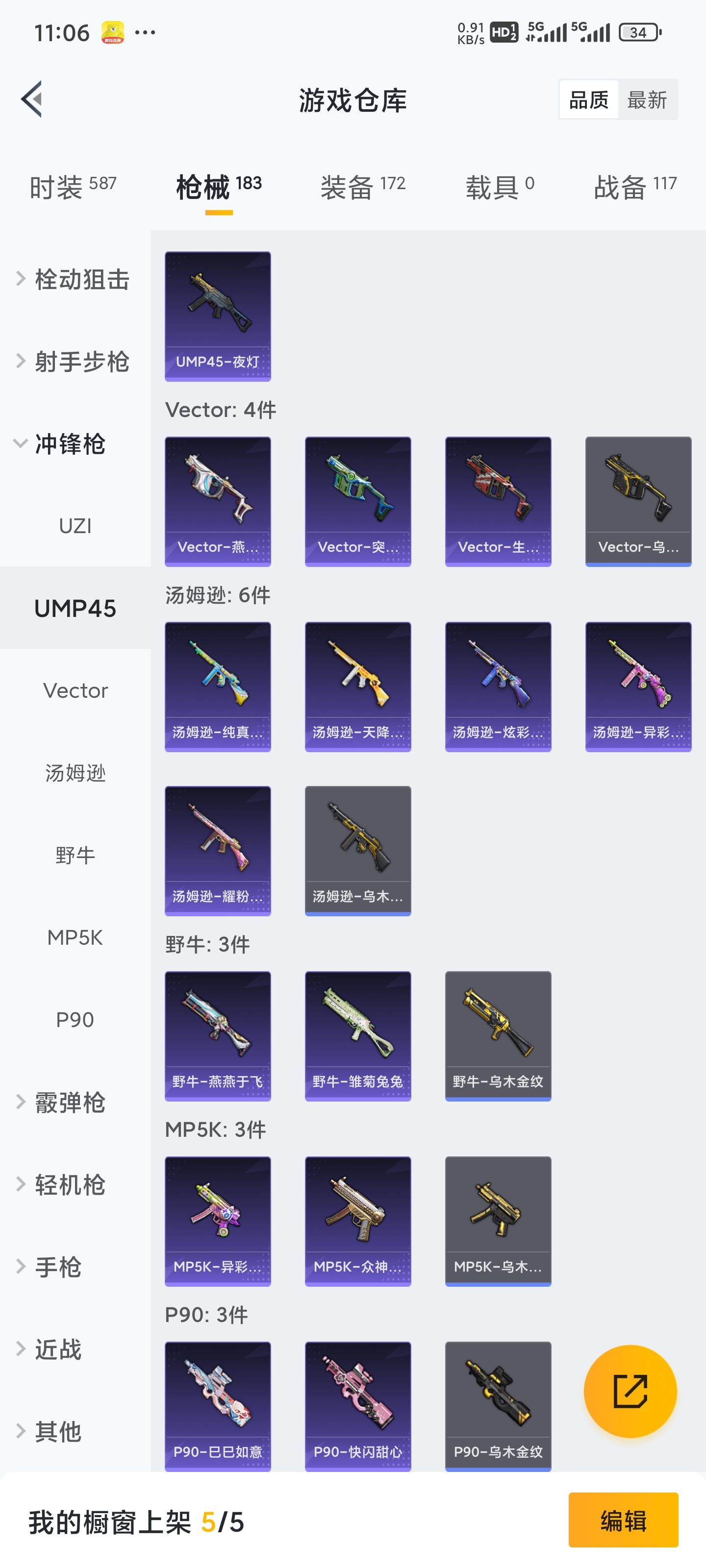Switch to the 装备 tab

[x=362, y=186]
